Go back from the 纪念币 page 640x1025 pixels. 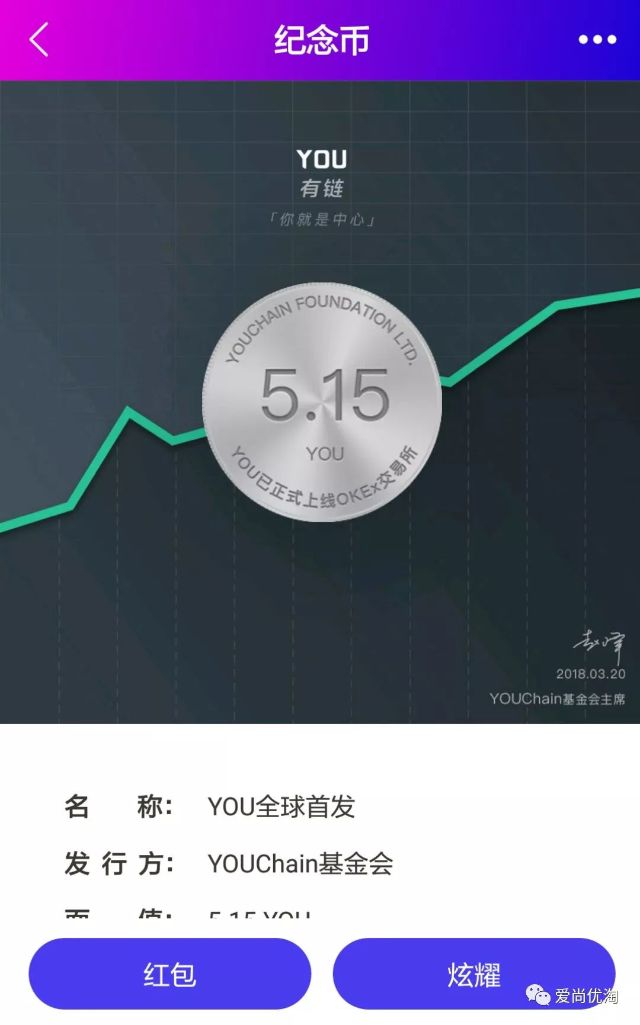click(x=39, y=40)
